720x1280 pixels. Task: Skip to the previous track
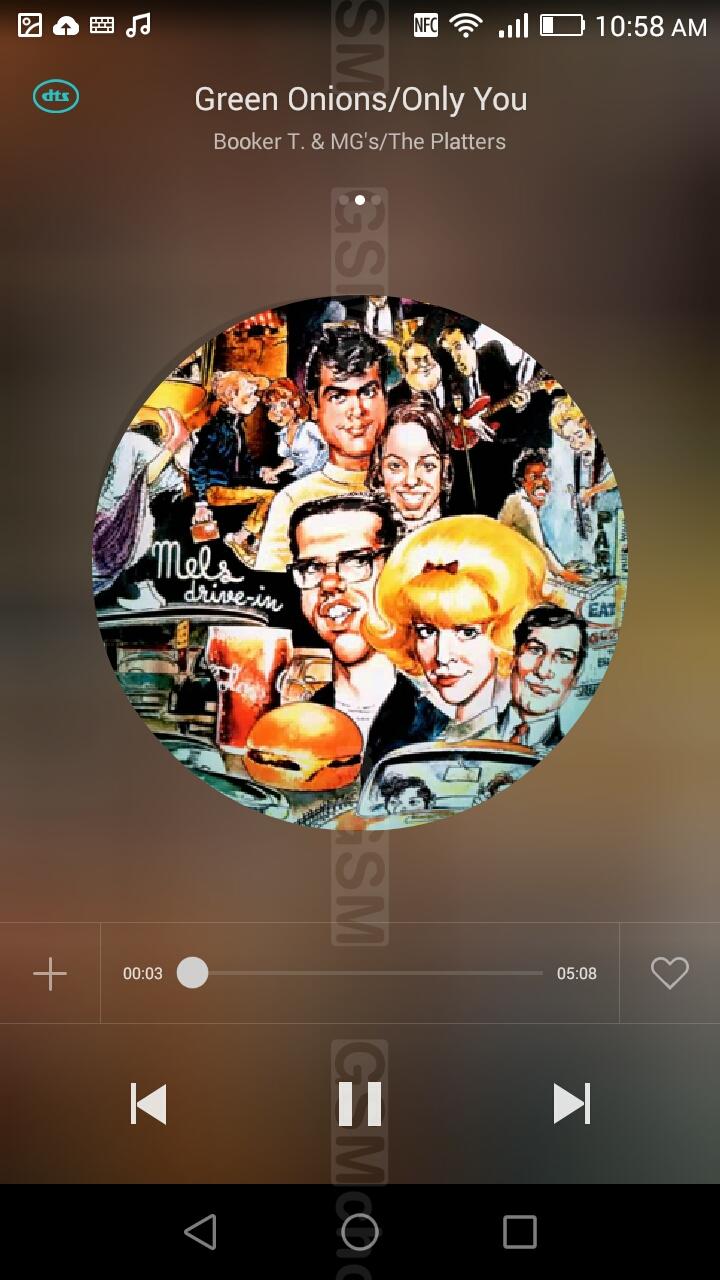(149, 1104)
